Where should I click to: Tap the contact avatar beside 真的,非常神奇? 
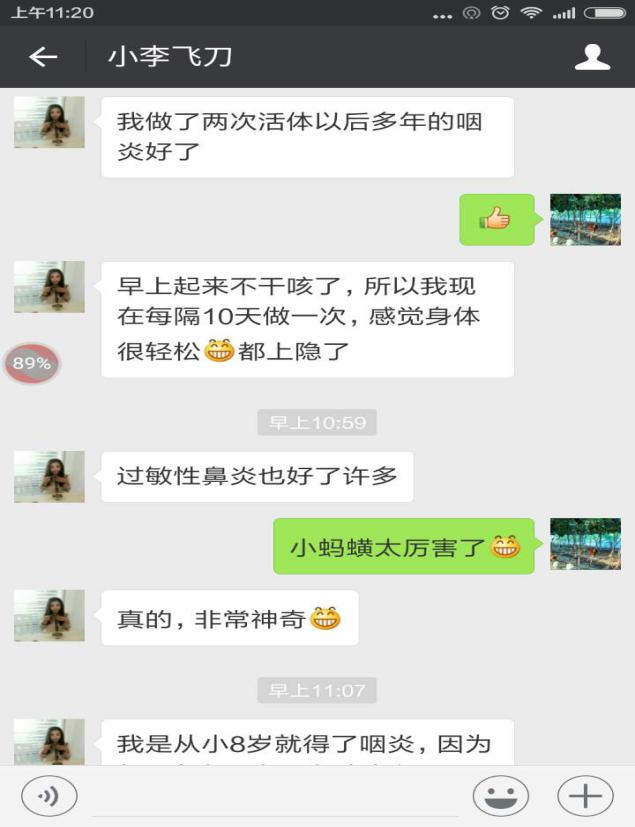[x=49, y=615]
